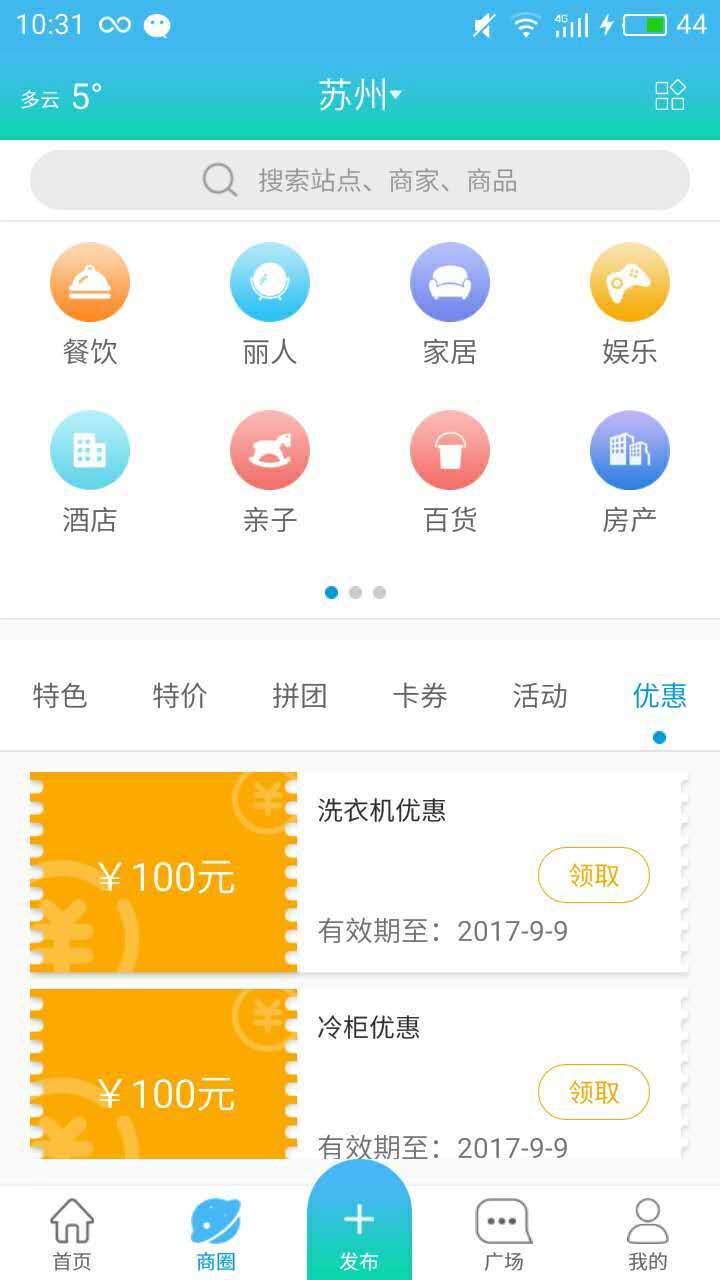Screen dimensions: 720x1280
Task: Select the second carousel page dot
Action: 355,592
